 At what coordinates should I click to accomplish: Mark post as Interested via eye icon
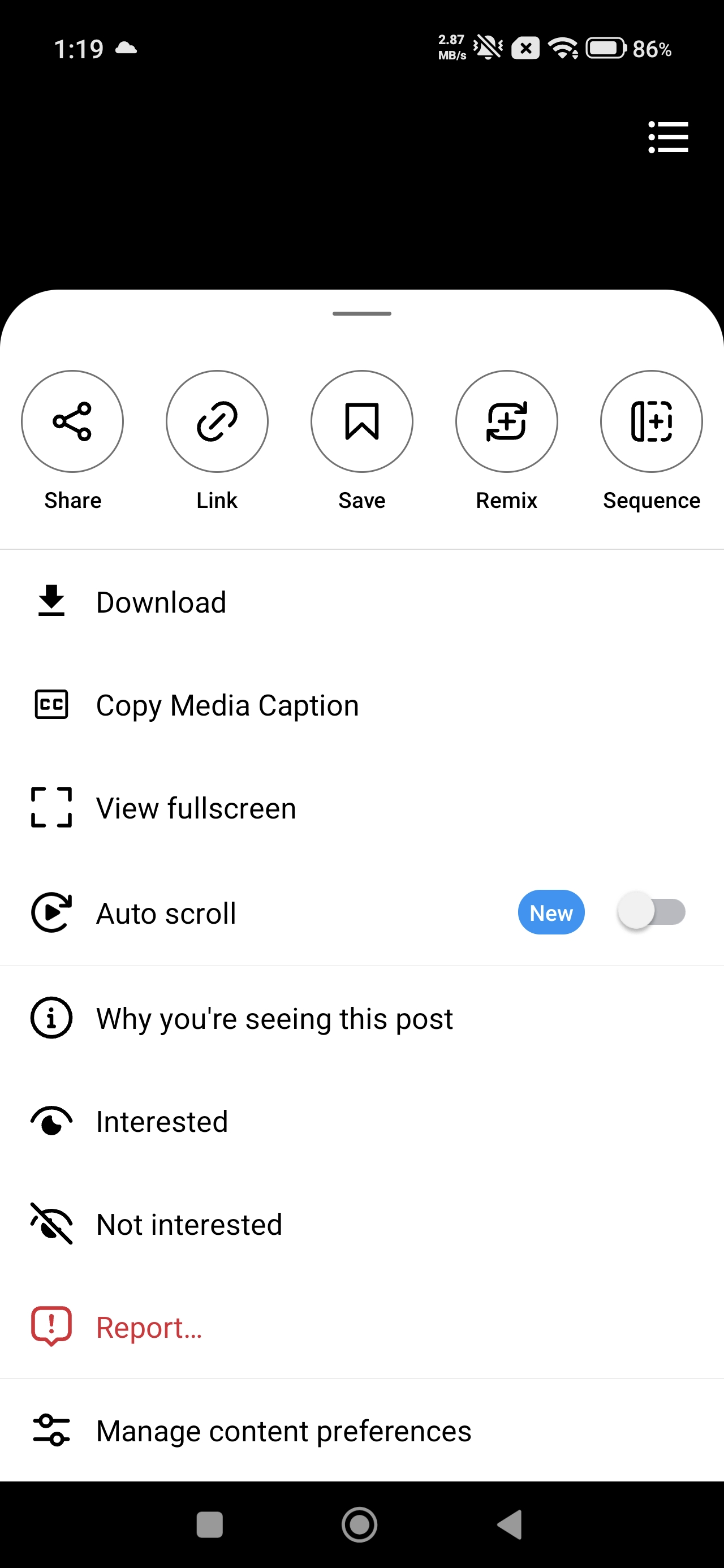(x=51, y=1121)
